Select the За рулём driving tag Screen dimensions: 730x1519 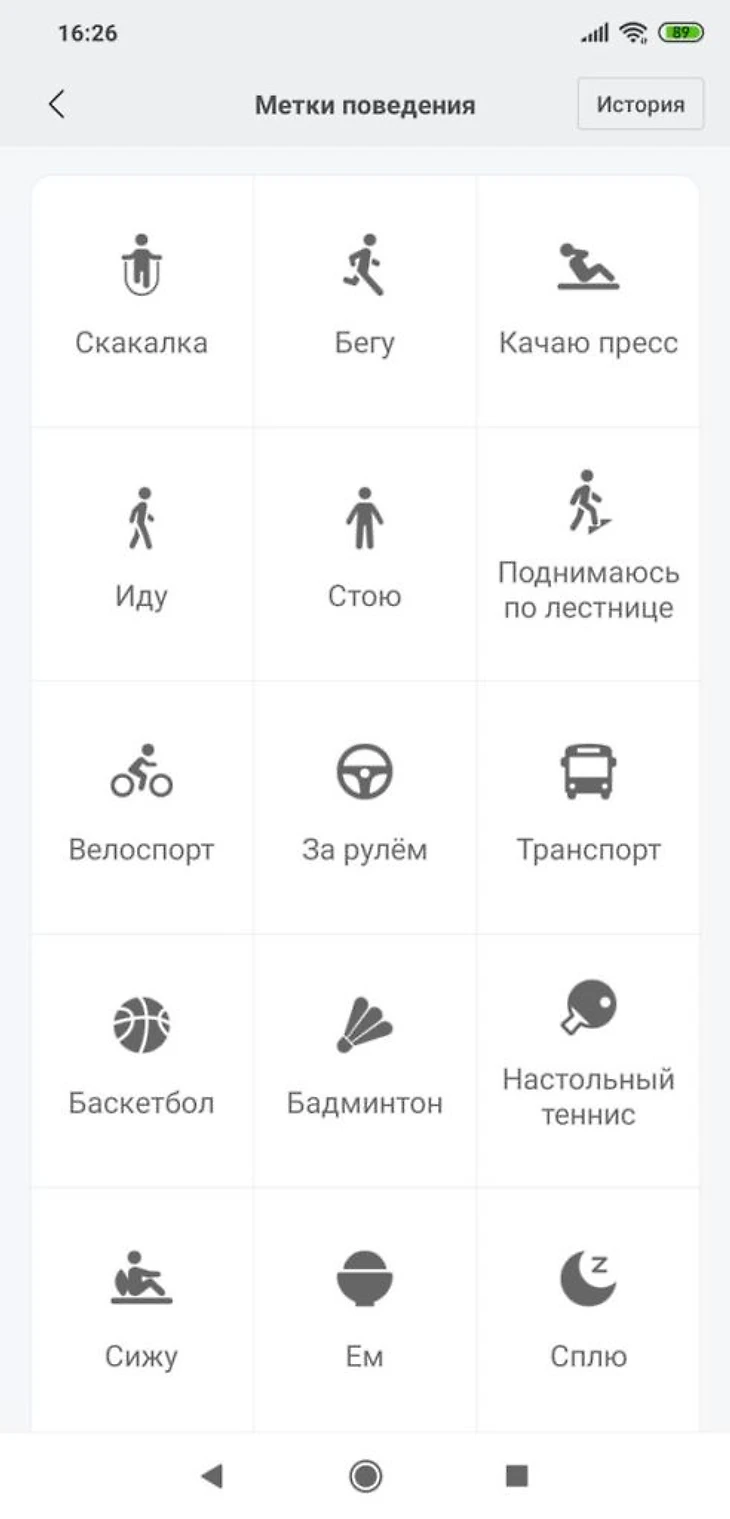coord(364,806)
